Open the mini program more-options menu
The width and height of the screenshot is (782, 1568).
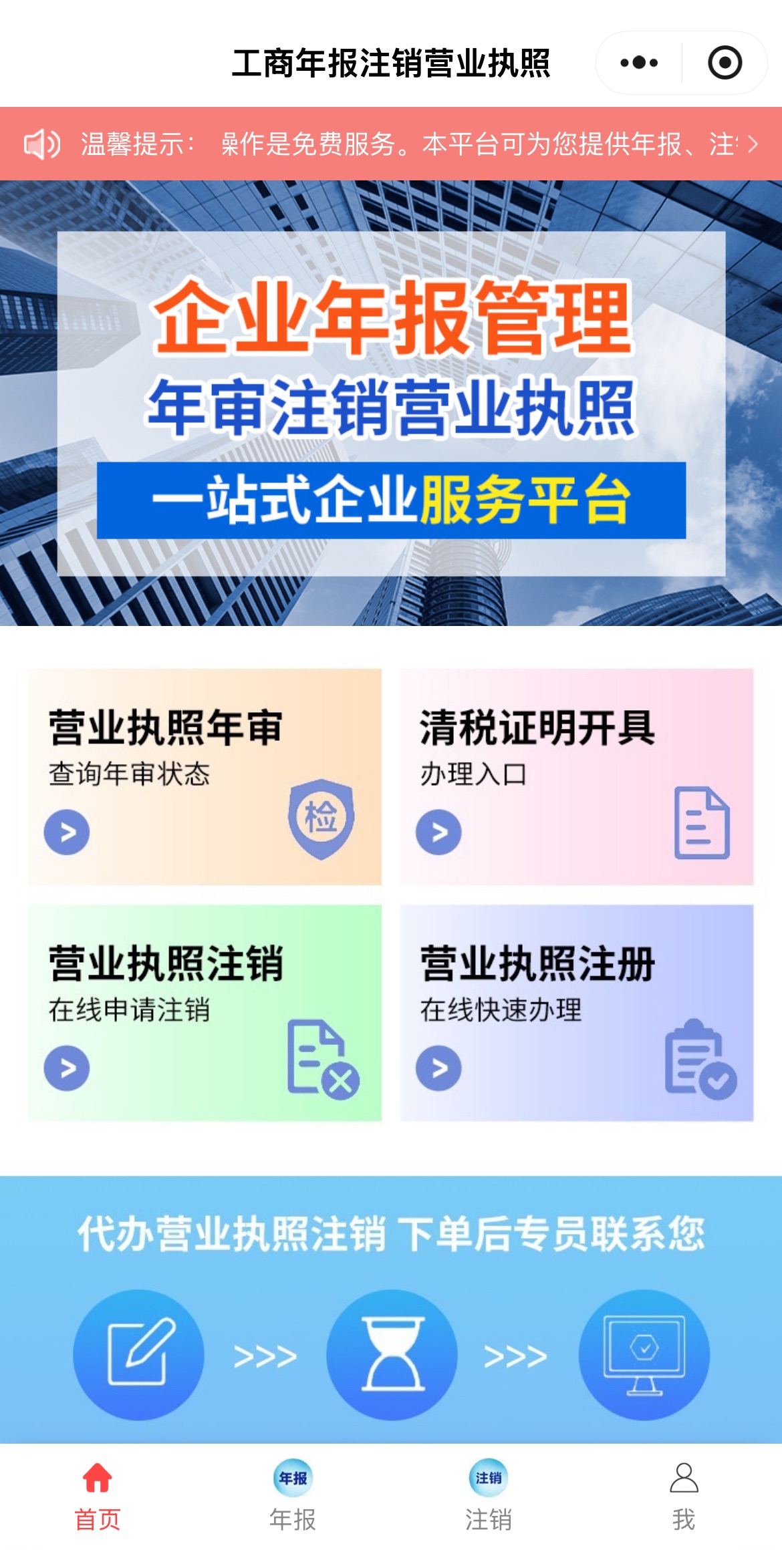point(639,63)
